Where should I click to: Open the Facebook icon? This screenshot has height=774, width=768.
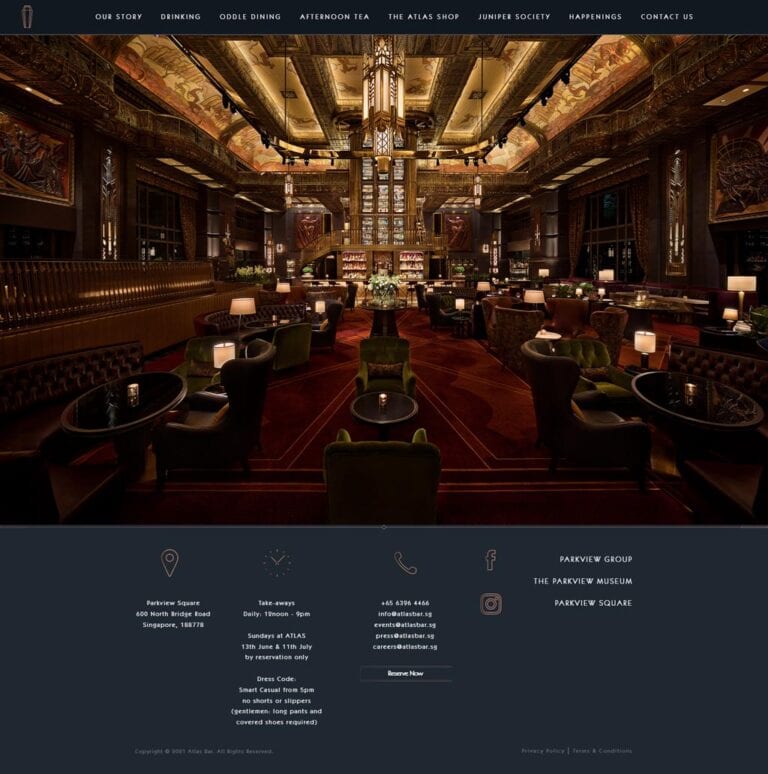[490, 560]
